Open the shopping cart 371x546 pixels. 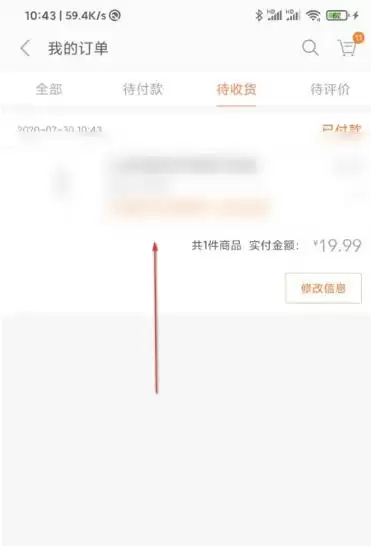348,47
